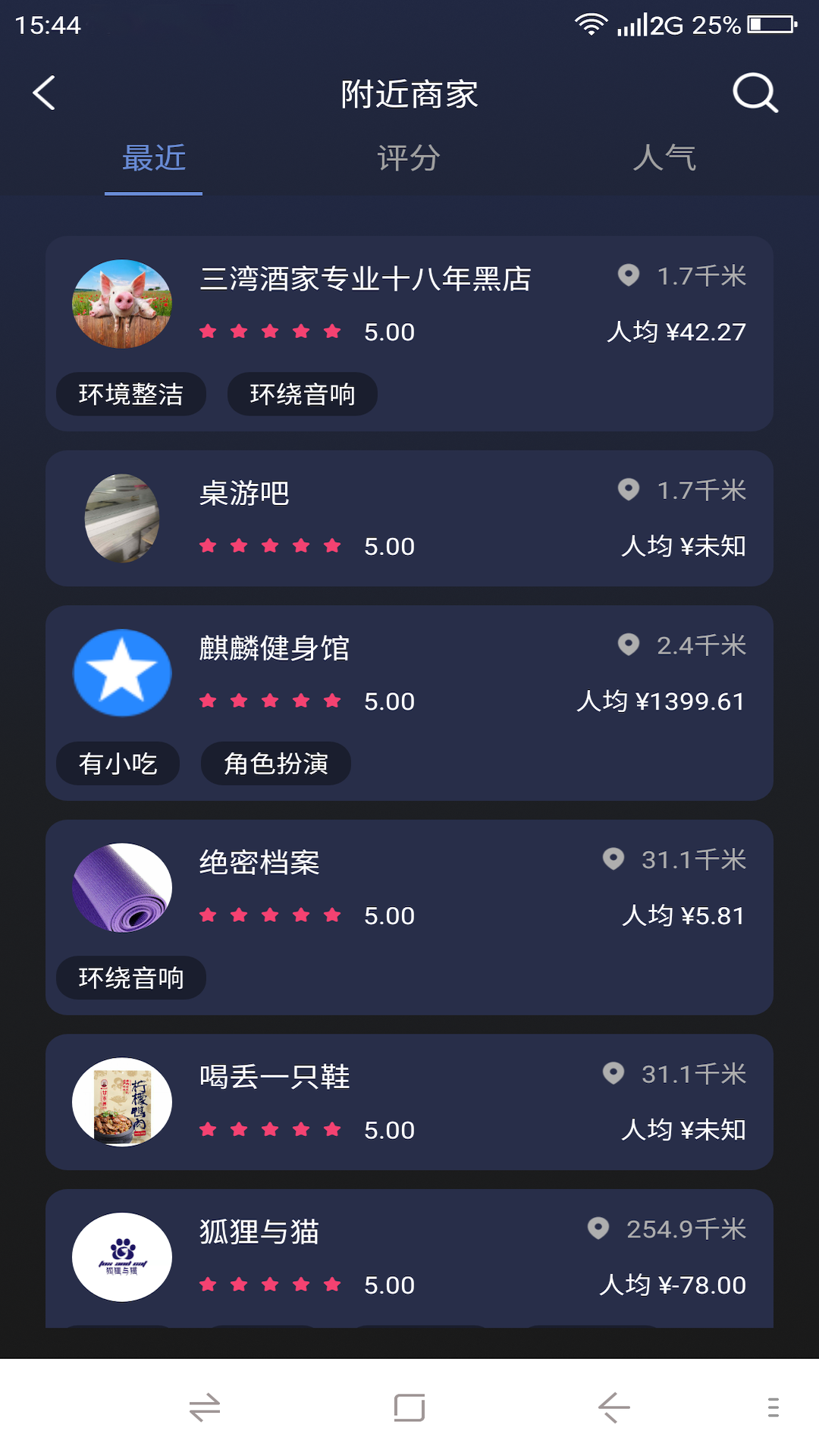Viewport: 819px width, 1456px height.
Task: Tap the 环绕音响 tag under 绝密档案
Action: (130, 978)
